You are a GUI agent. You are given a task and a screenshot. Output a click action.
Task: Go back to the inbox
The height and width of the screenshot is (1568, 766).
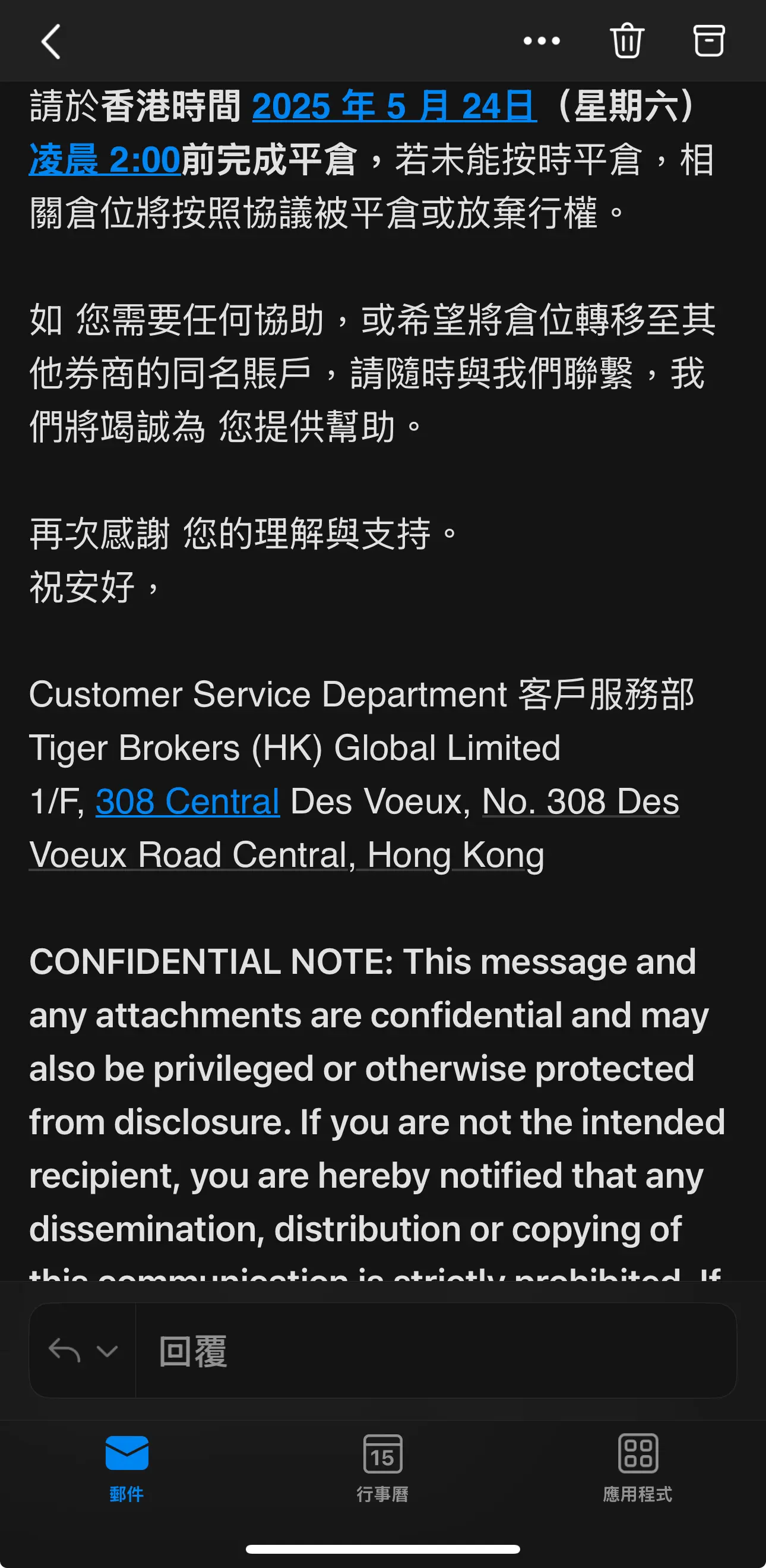(51, 42)
